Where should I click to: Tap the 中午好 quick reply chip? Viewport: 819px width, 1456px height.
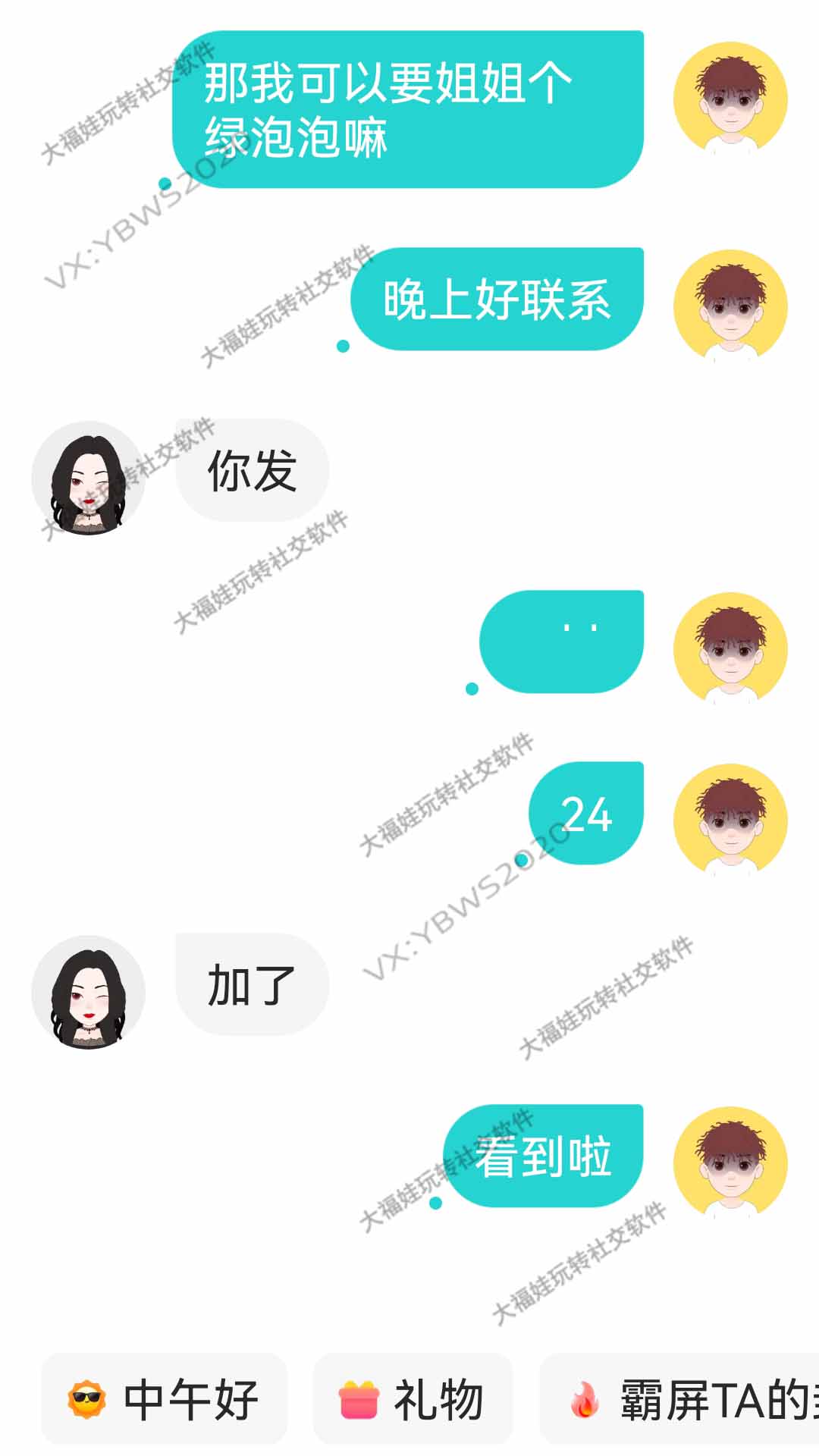(164, 1399)
